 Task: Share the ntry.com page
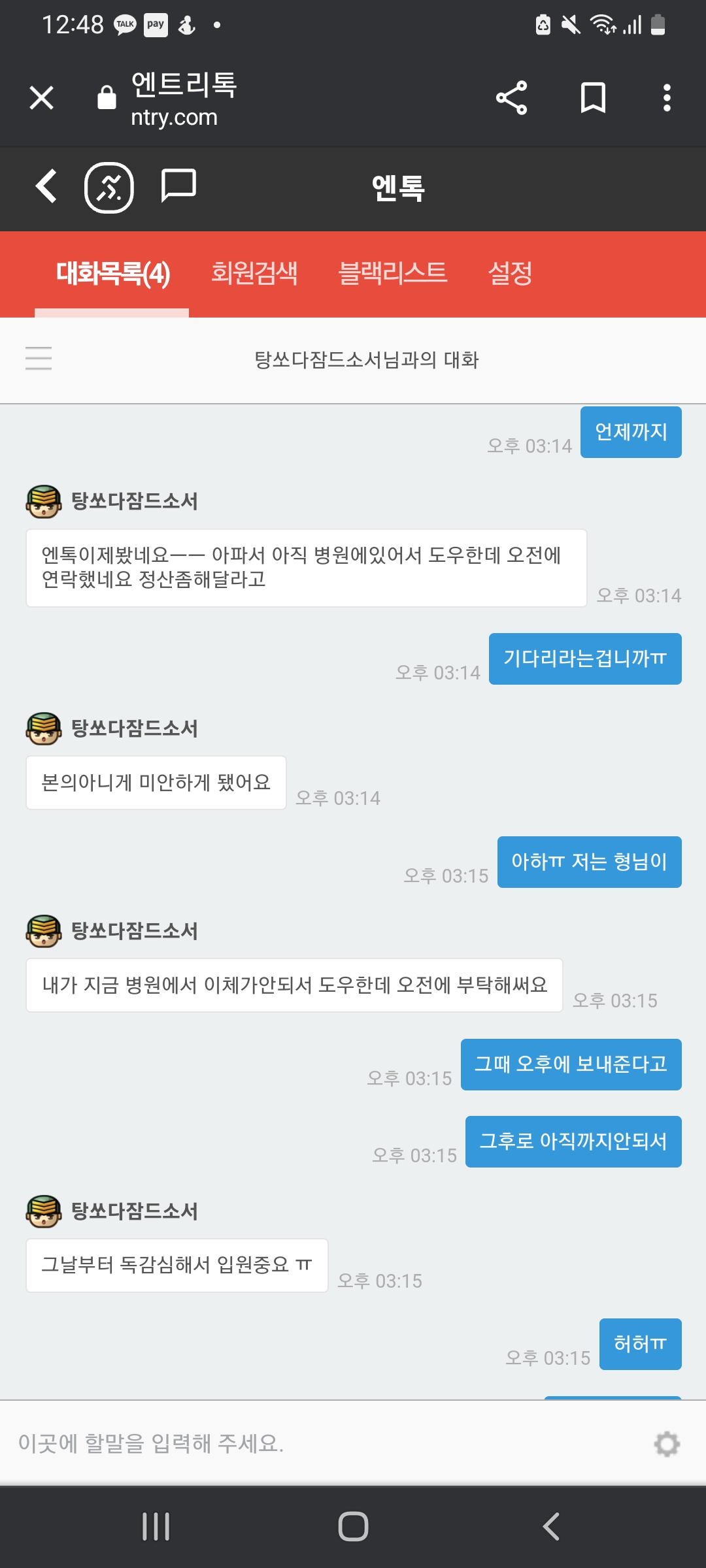511,98
